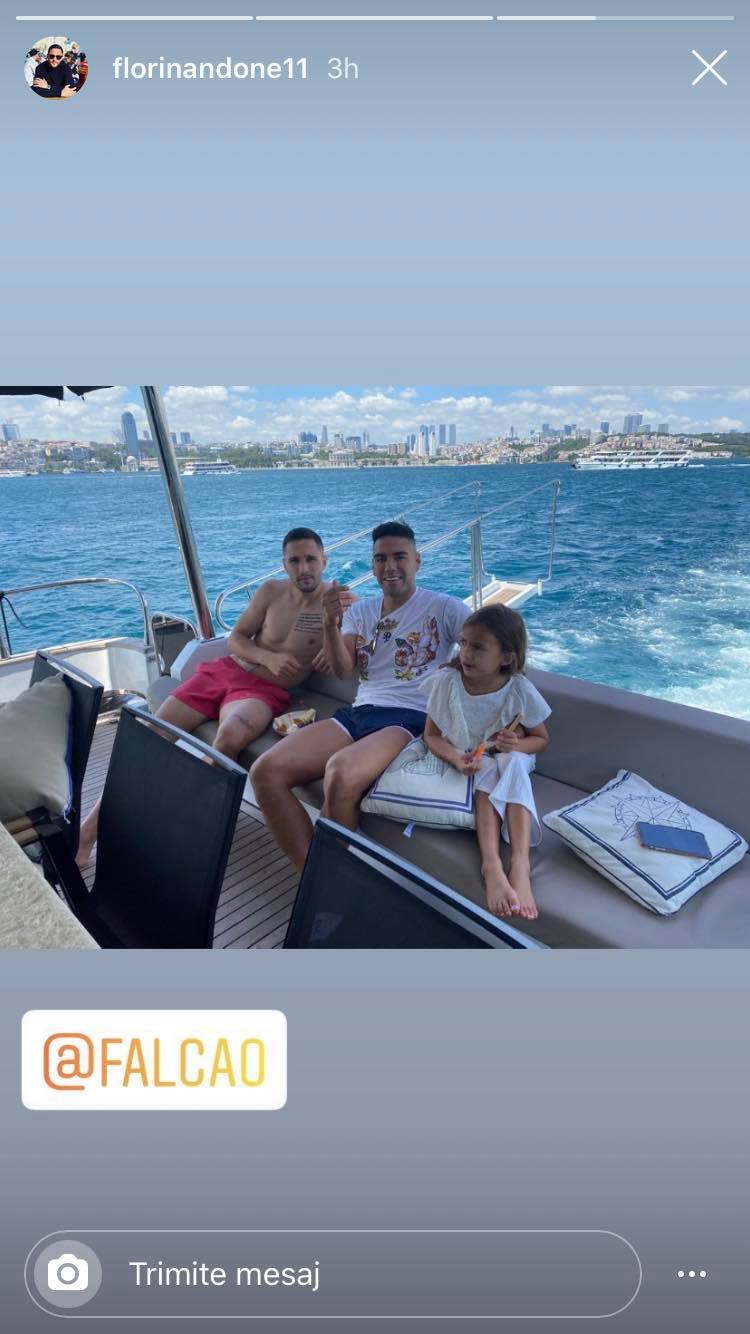The width and height of the screenshot is (750, 1334).
Task: Tap the @FALCAO mention sticker
Action: pyautogui.click(x=154, y=1060)
